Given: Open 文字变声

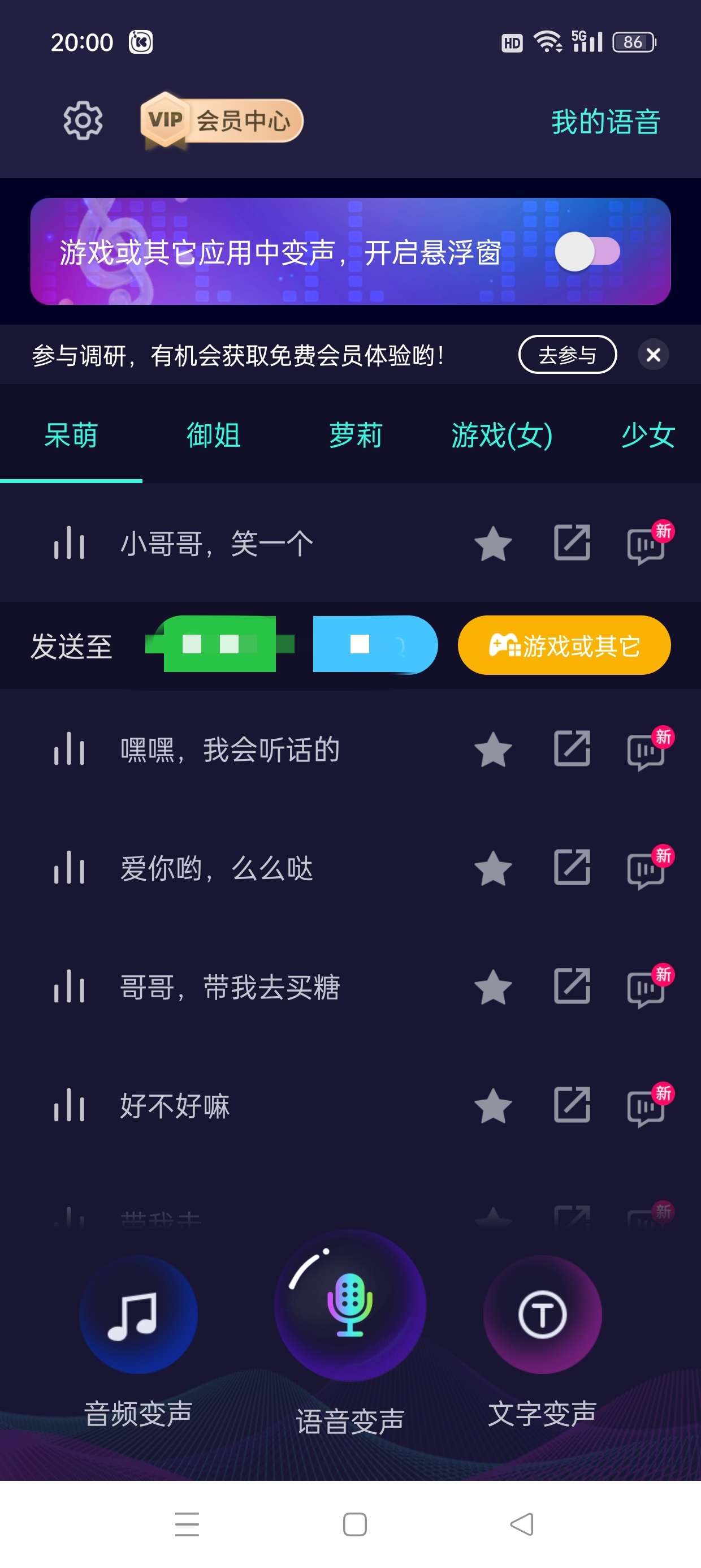Looking at the screenshot, I should (x=542, y=1315).
